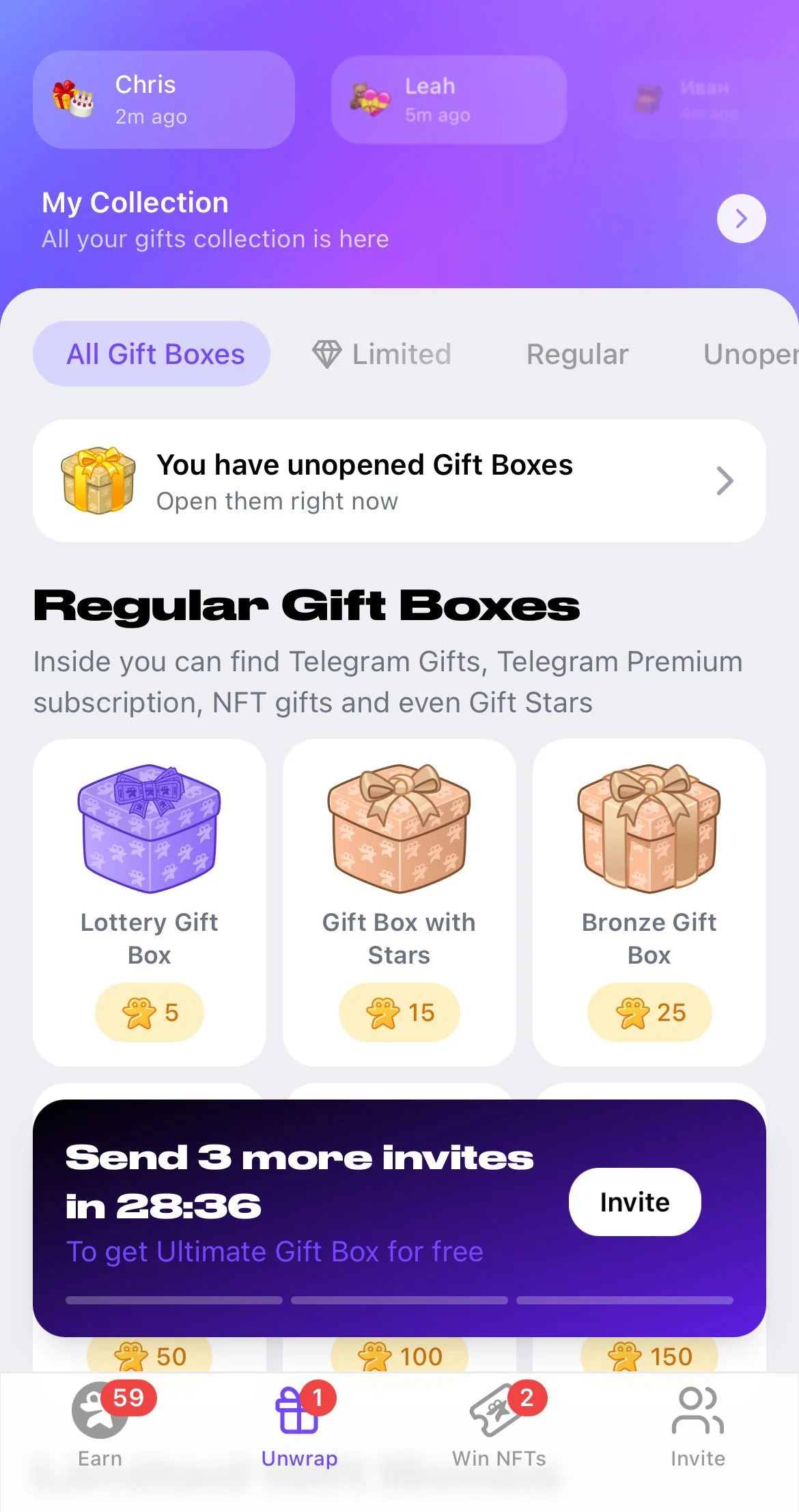799x1512 pixels.
Task: Switch to the Limited tab
Action: 382,354
